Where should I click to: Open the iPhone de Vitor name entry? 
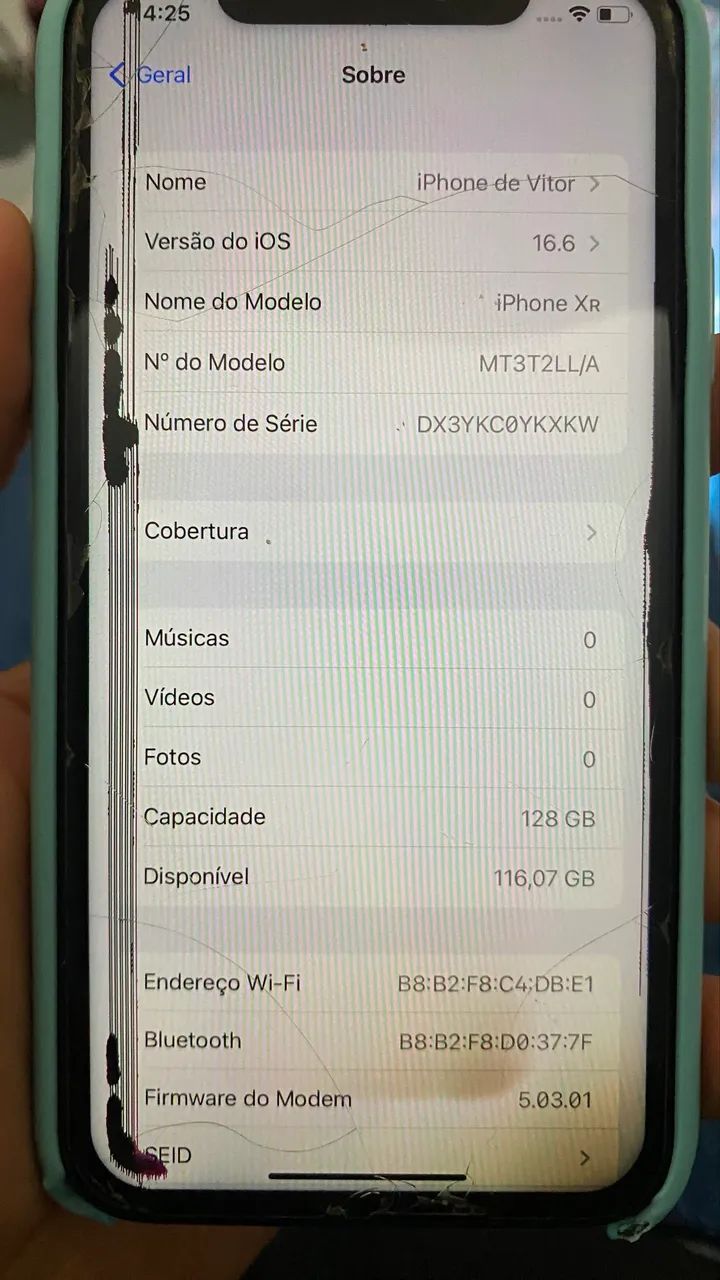click(x=494, y=183)
